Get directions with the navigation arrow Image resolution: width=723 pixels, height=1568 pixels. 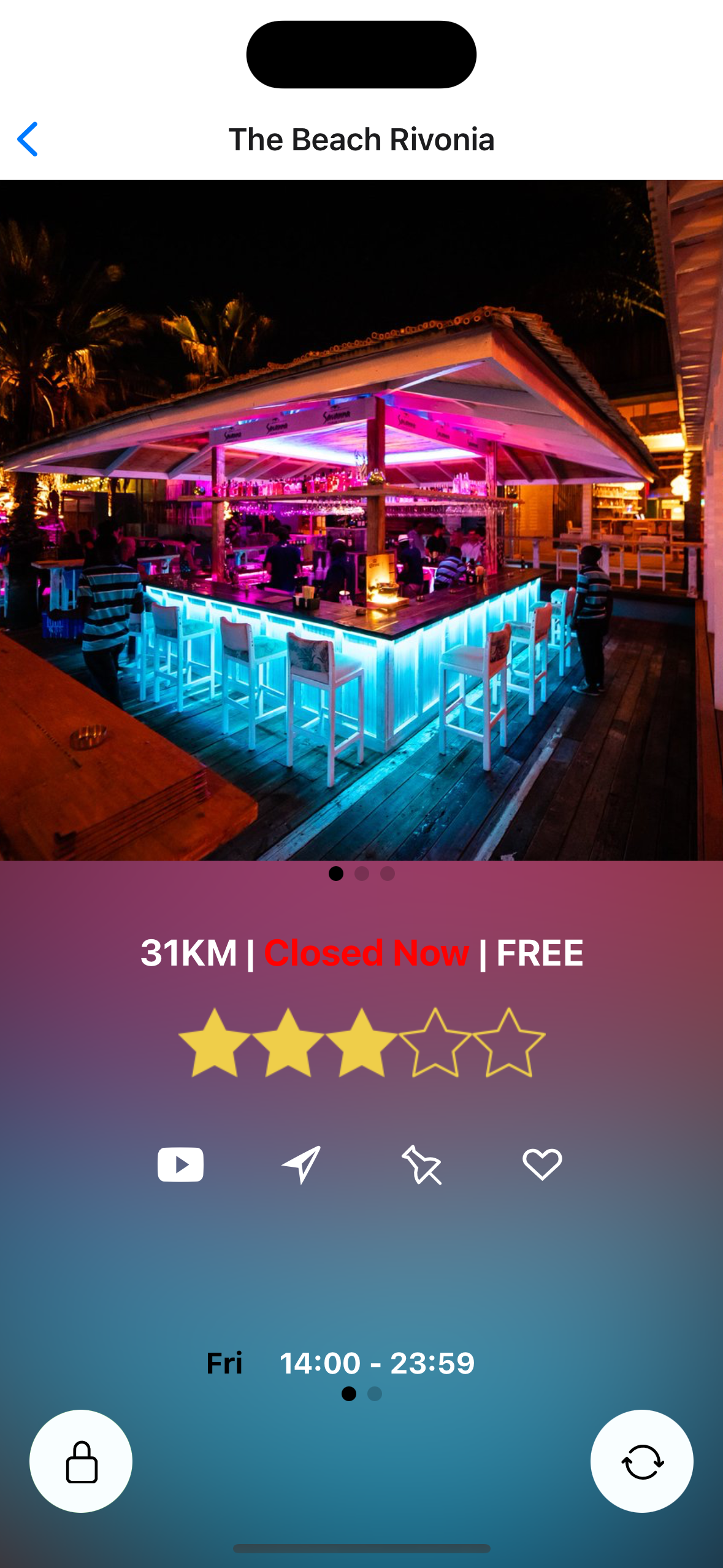click(x=301, y=1164)
